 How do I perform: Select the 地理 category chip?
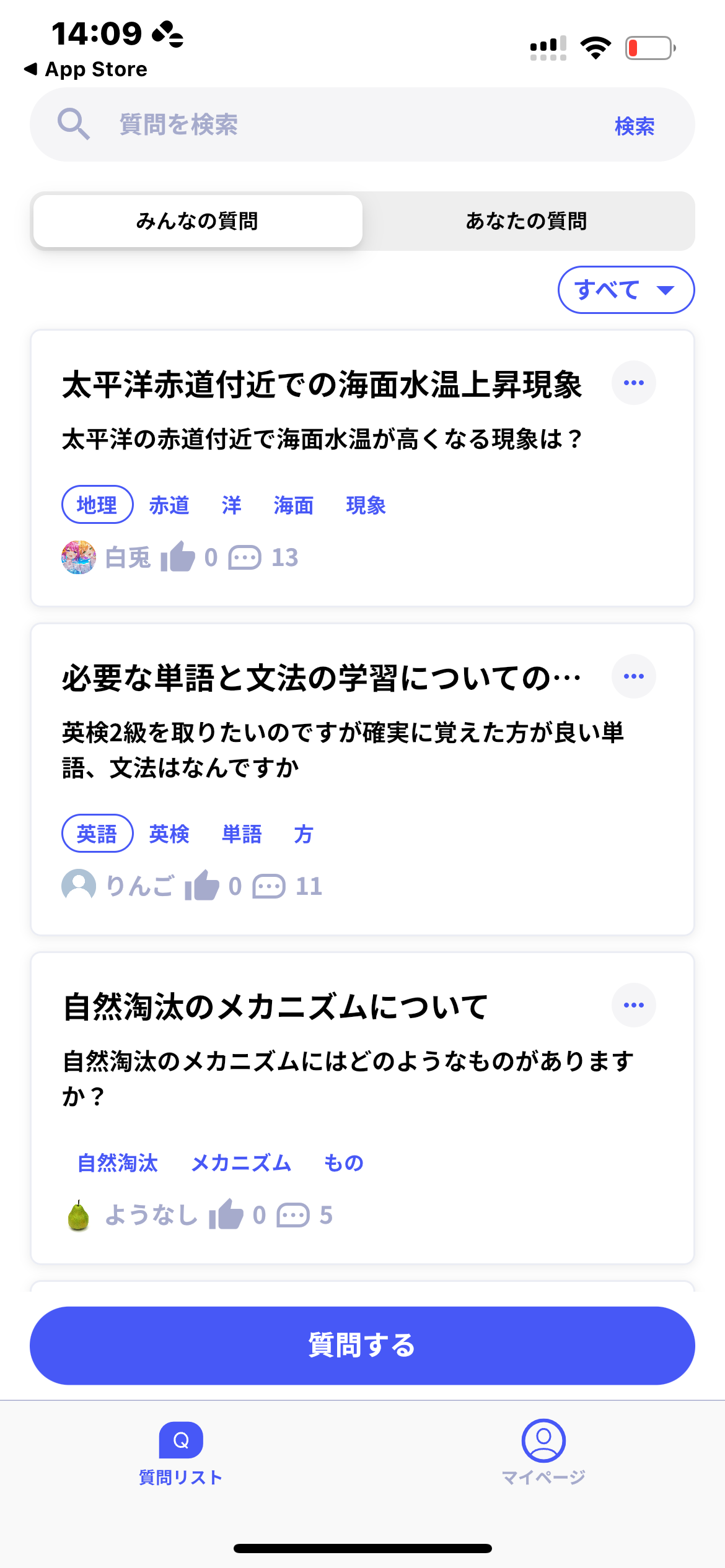[97, 505]
